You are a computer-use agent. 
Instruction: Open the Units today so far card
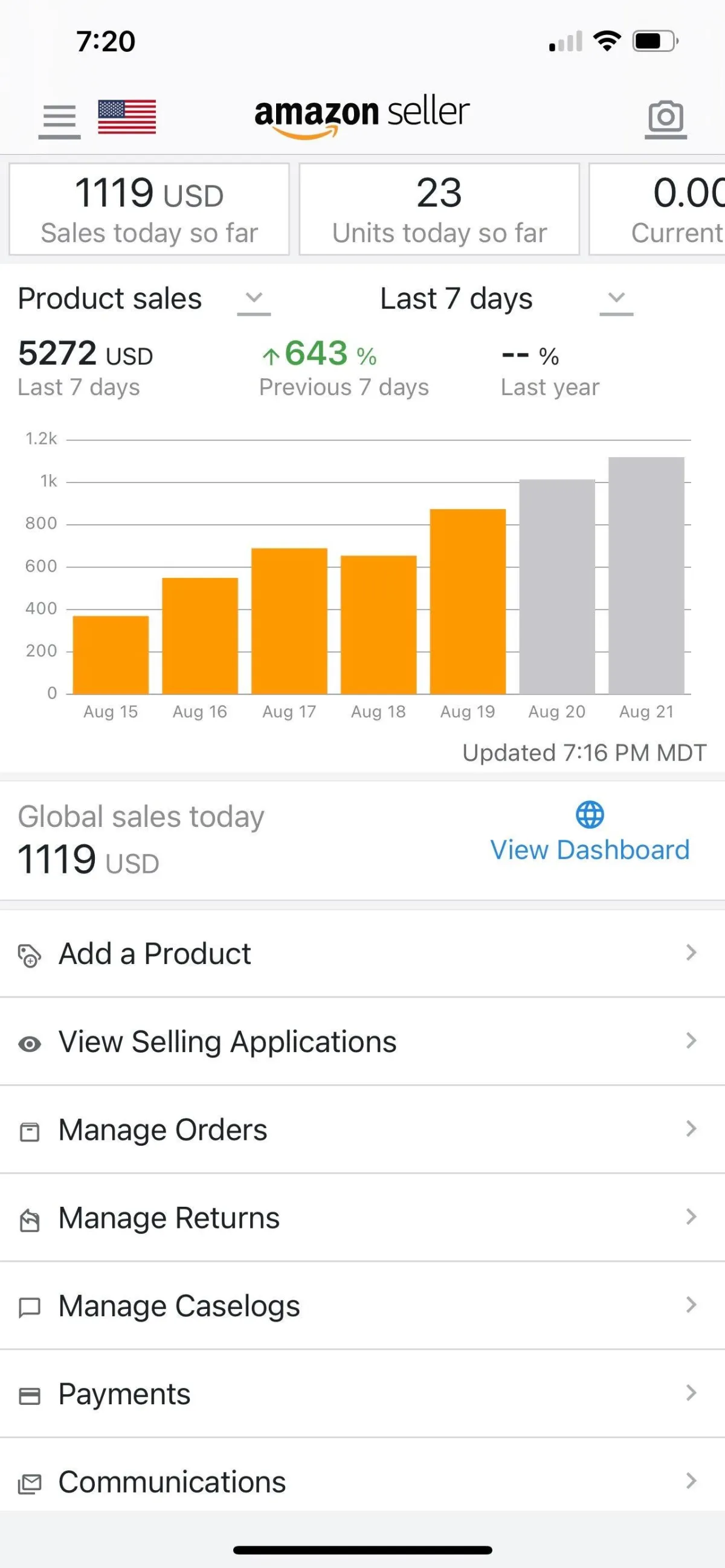439,210
